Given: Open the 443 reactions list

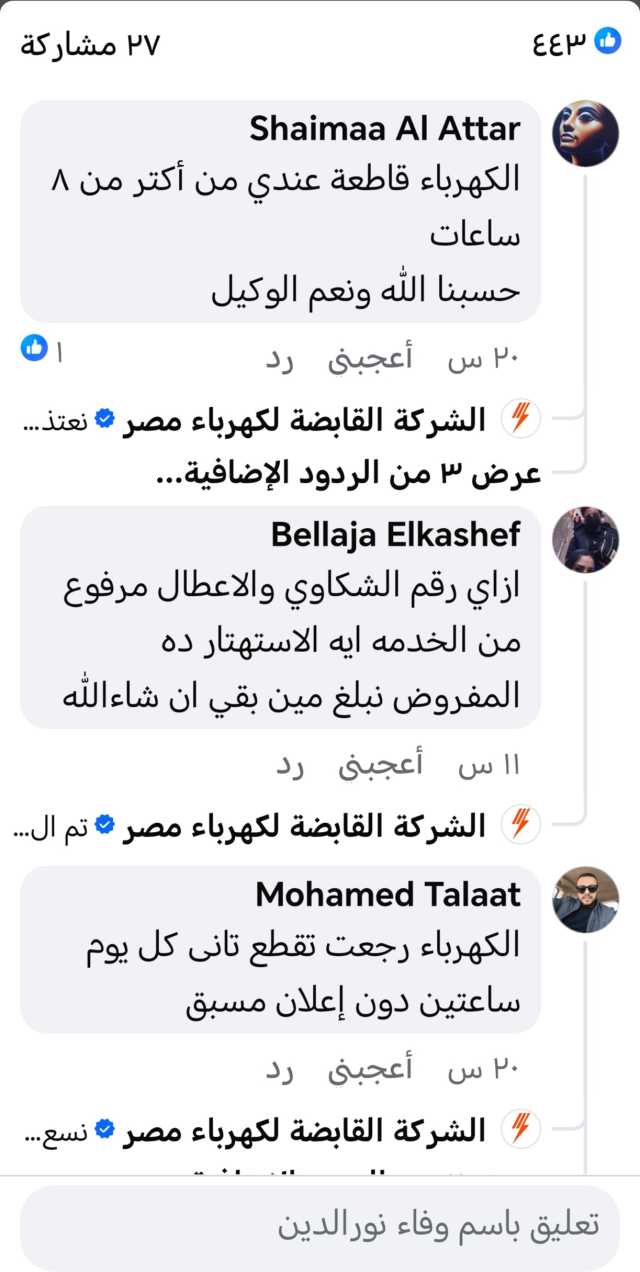Looking at the screenshot, I should [x=579, y=43].
